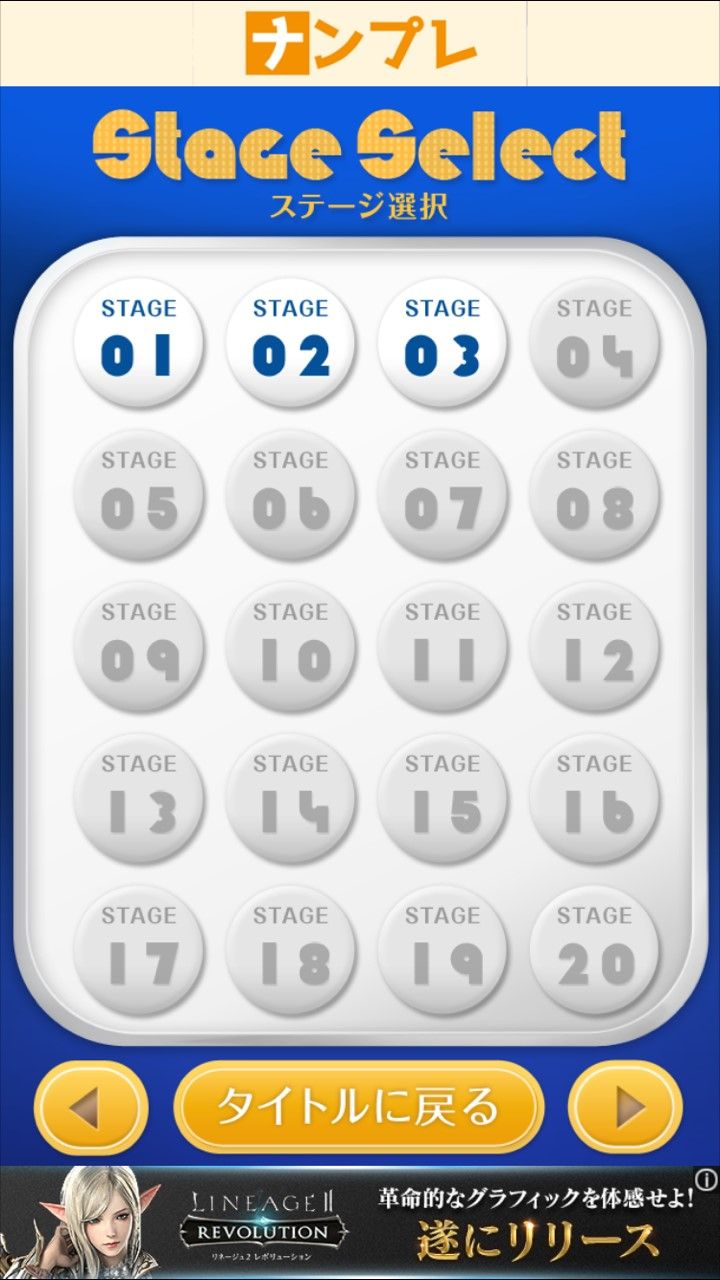Choose Stage 20
Screen dimensions: 720x1280
[x=594, y=949]
